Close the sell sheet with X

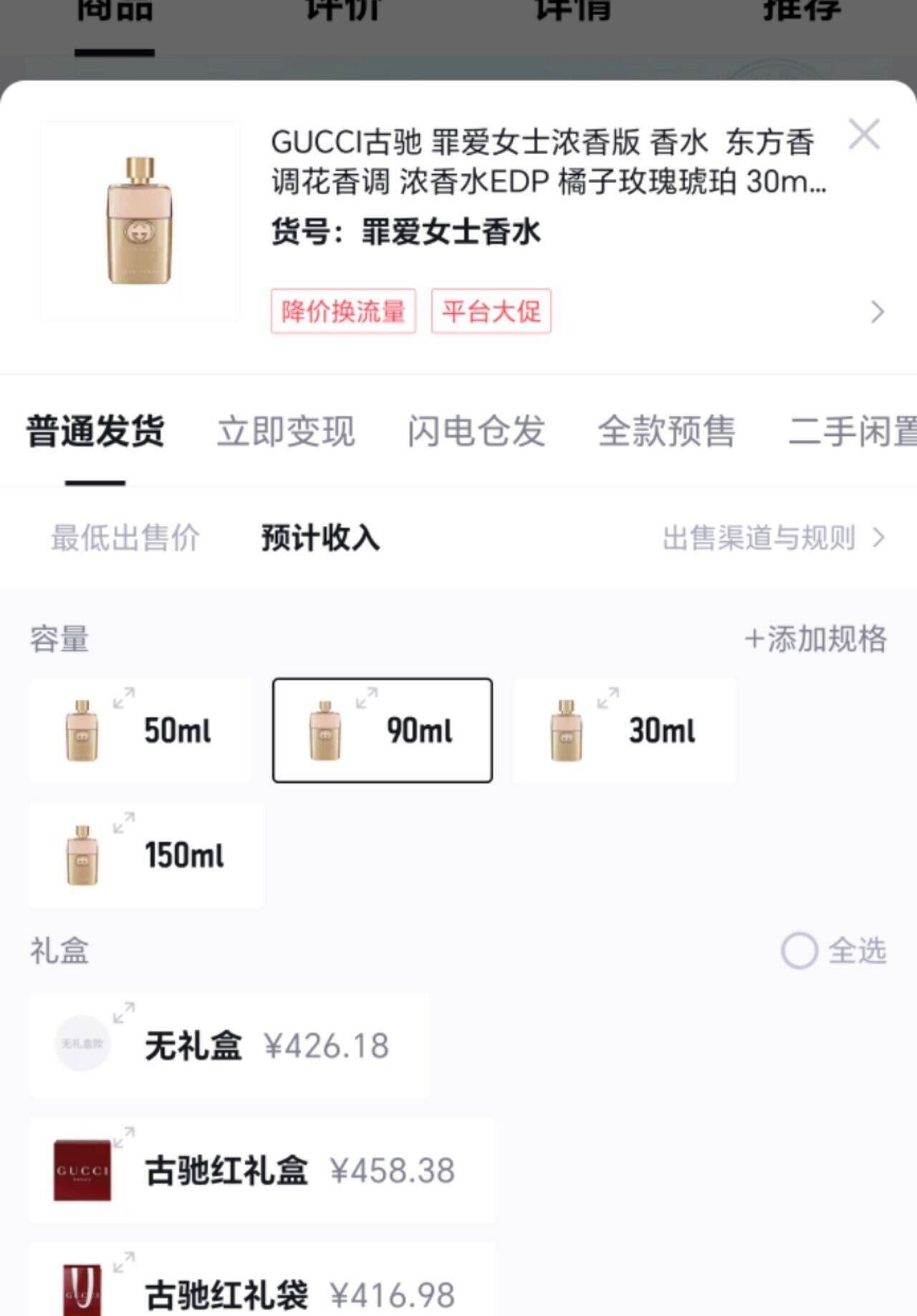[864, 134]
